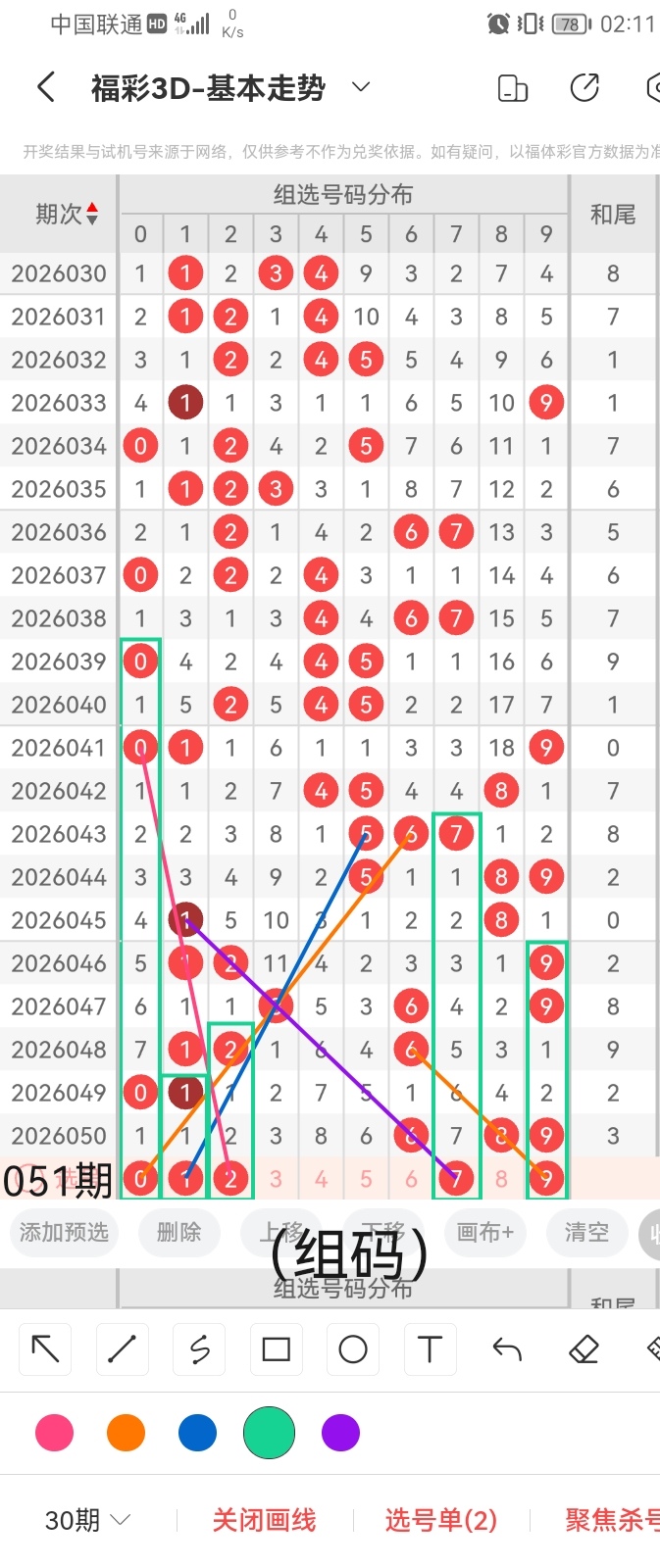Screen dimensions: 660x1568
Task: Select the text tool
Action: point(430,1349)
